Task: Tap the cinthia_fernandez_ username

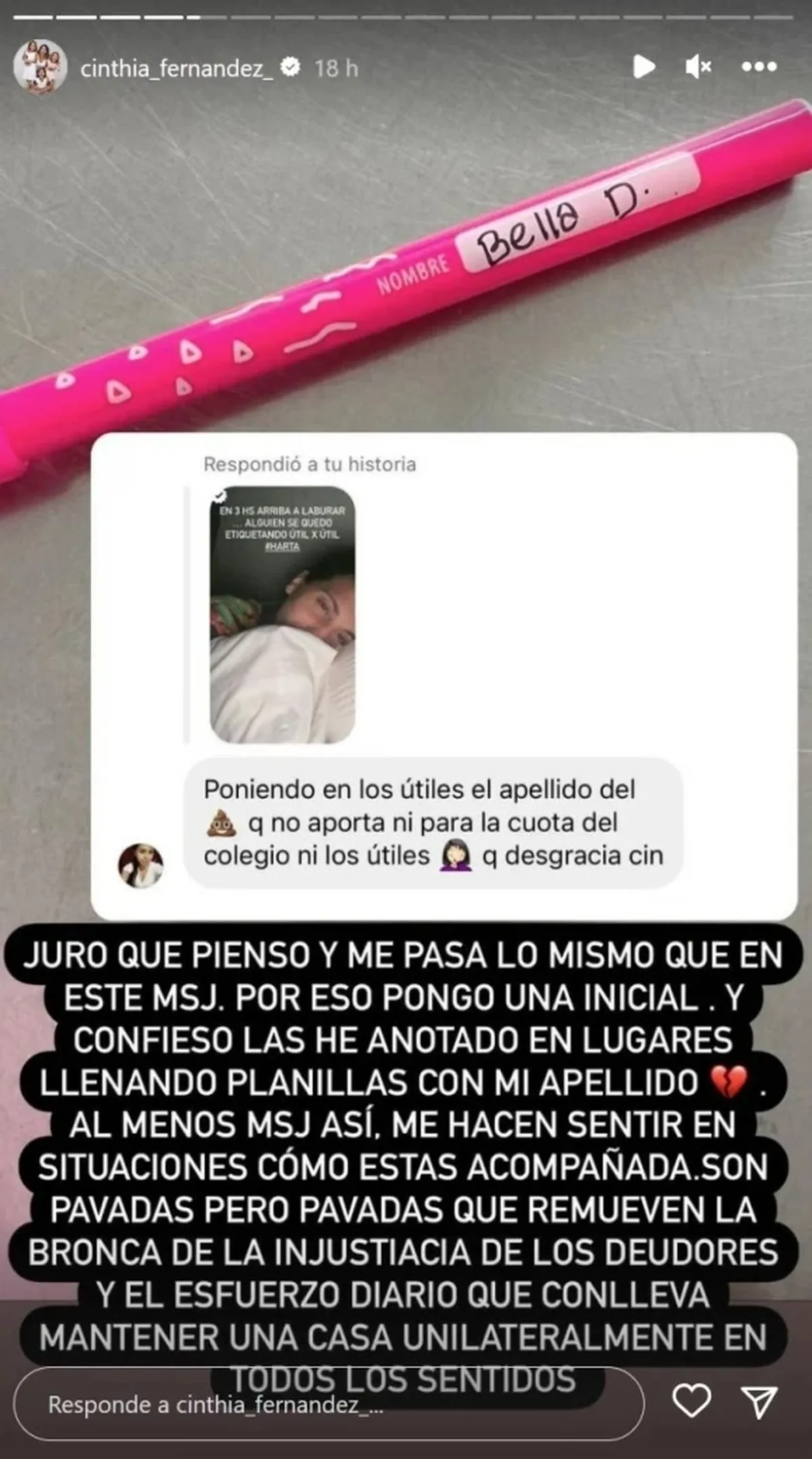Action: coord(177,68)
